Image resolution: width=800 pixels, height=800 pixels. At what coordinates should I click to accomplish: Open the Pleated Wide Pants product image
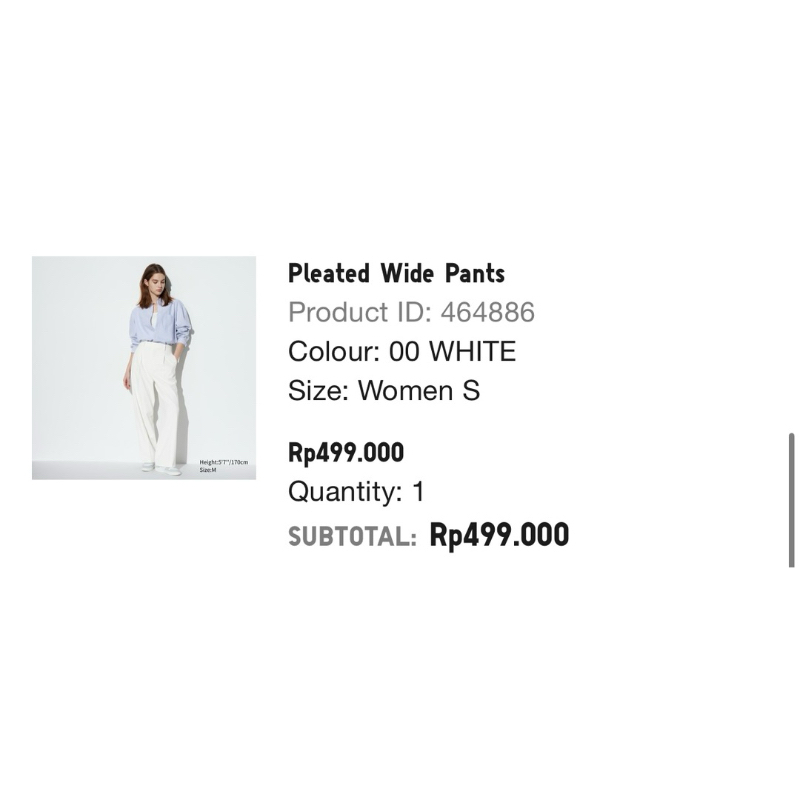[143, 367]
